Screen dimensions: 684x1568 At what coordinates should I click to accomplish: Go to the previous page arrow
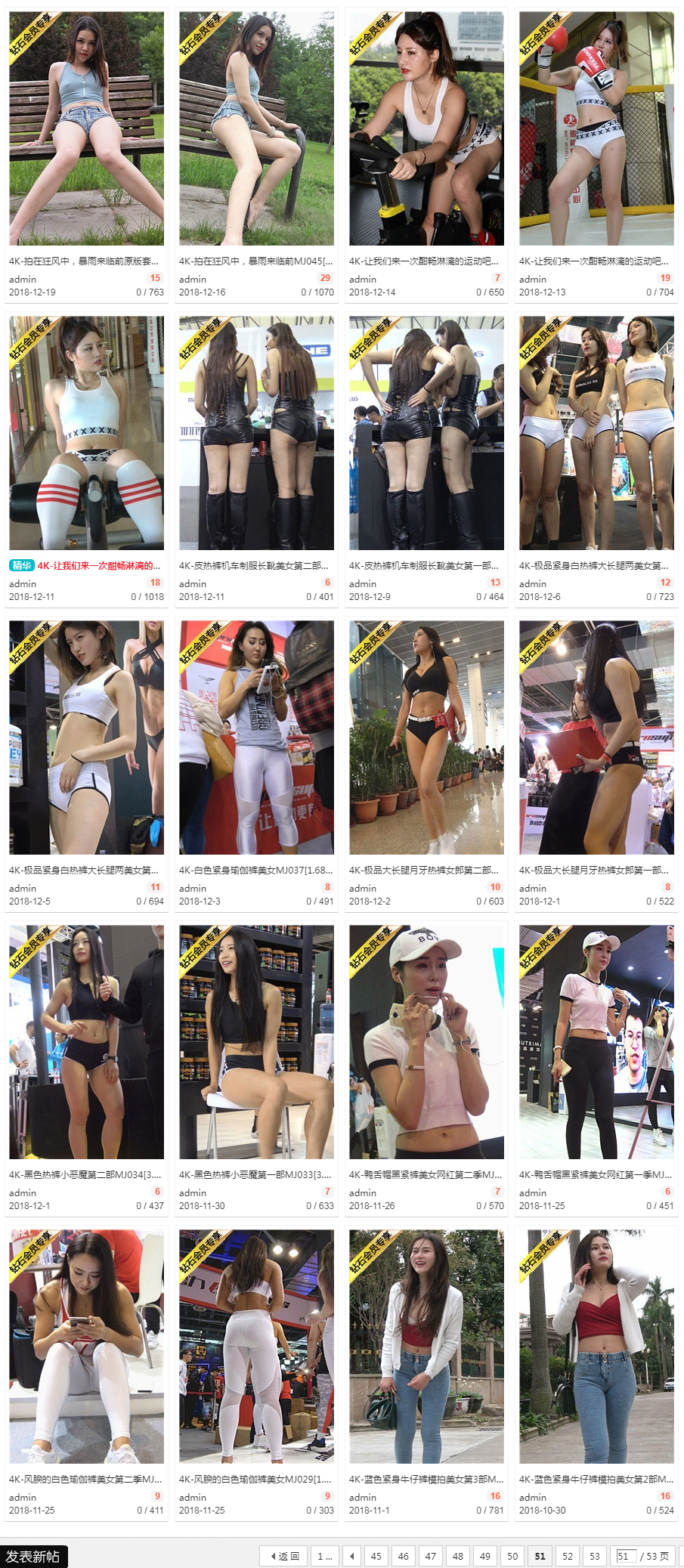351,1556
